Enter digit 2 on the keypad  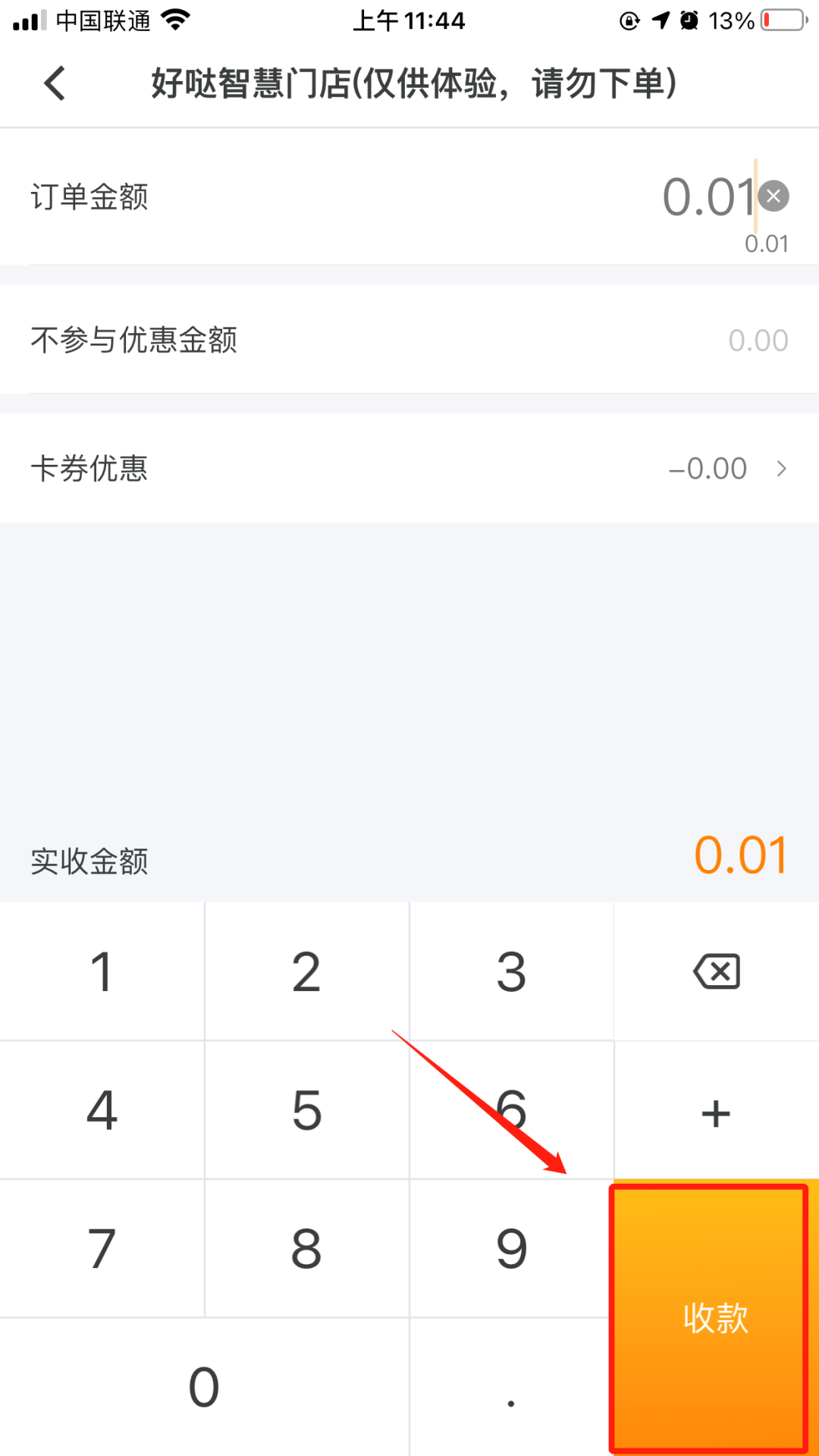point(306,971)
